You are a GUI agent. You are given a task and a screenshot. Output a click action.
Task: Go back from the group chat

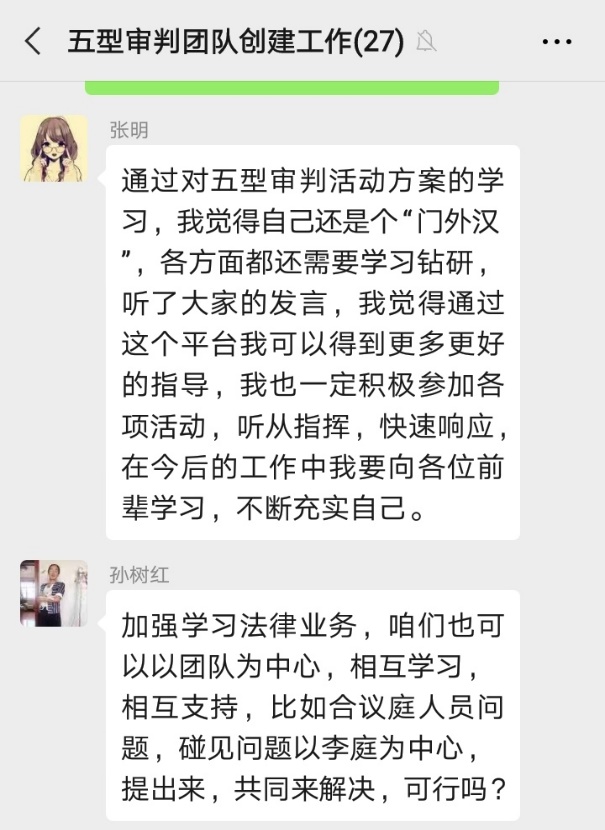[32, 42]
